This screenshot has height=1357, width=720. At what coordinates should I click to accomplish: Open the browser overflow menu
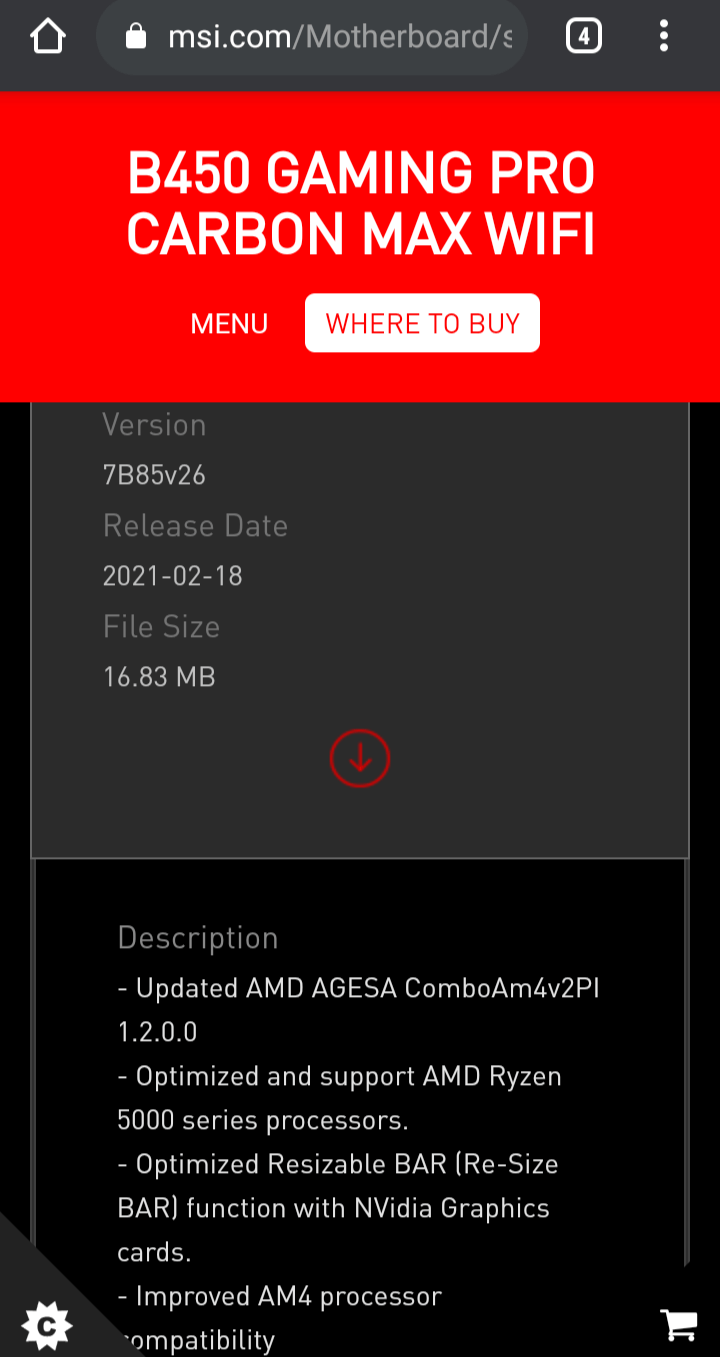[x=664, y=38]
